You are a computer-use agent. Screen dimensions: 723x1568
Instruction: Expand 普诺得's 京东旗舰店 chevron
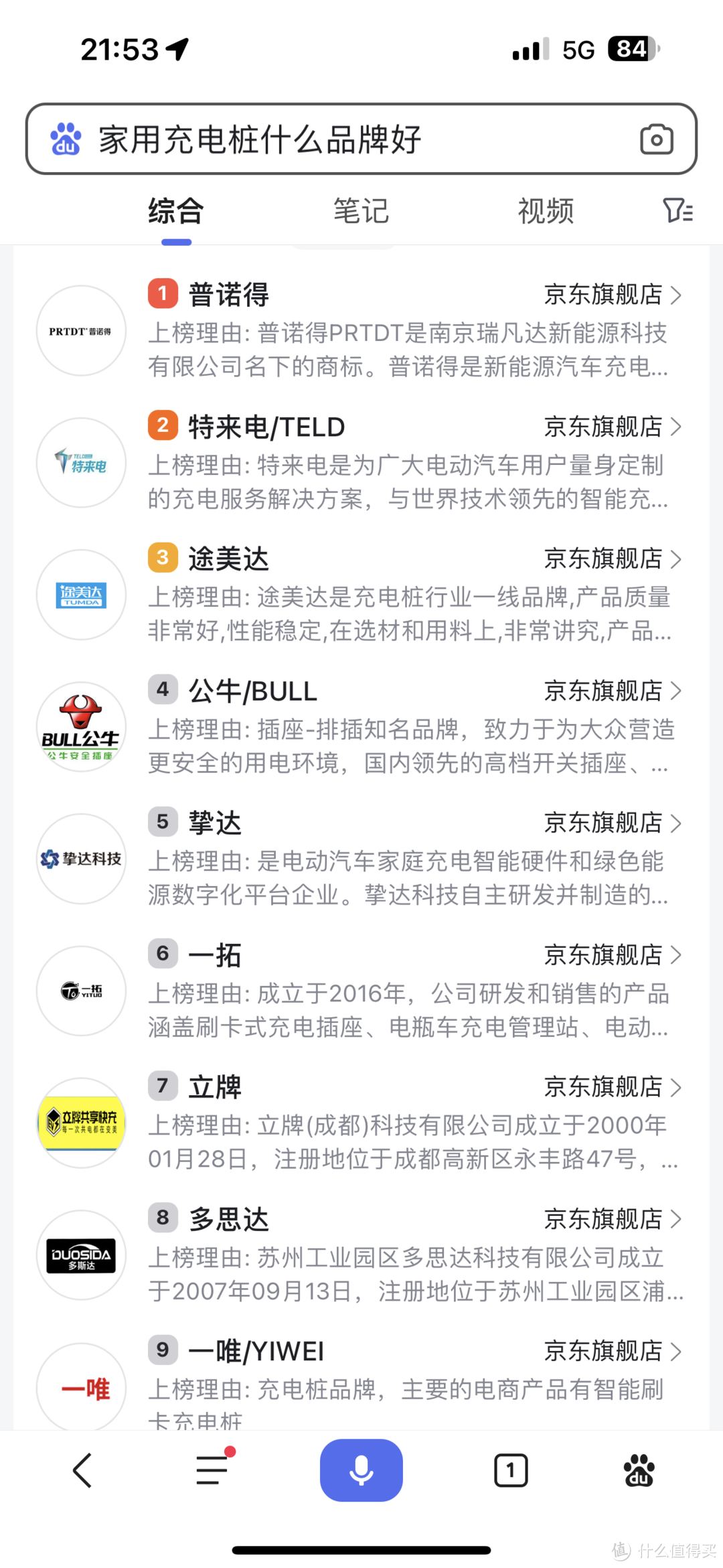click(676, 294)
